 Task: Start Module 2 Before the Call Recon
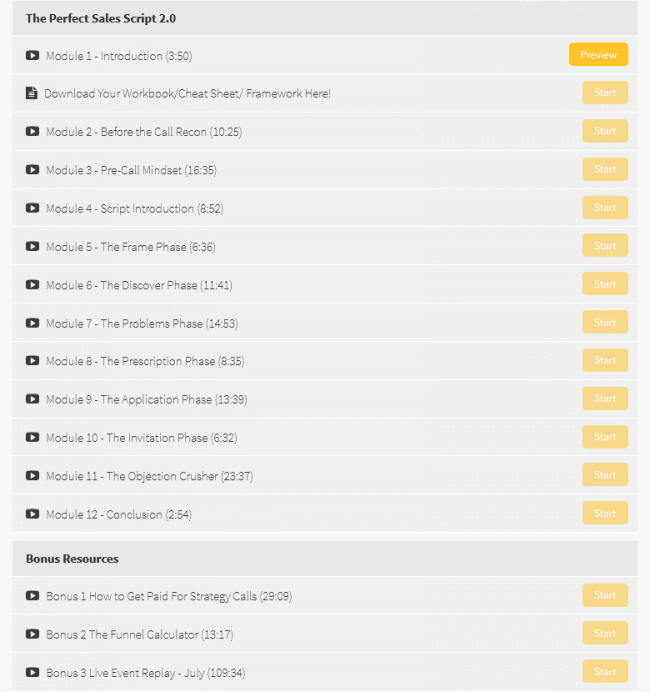(605, 131)
